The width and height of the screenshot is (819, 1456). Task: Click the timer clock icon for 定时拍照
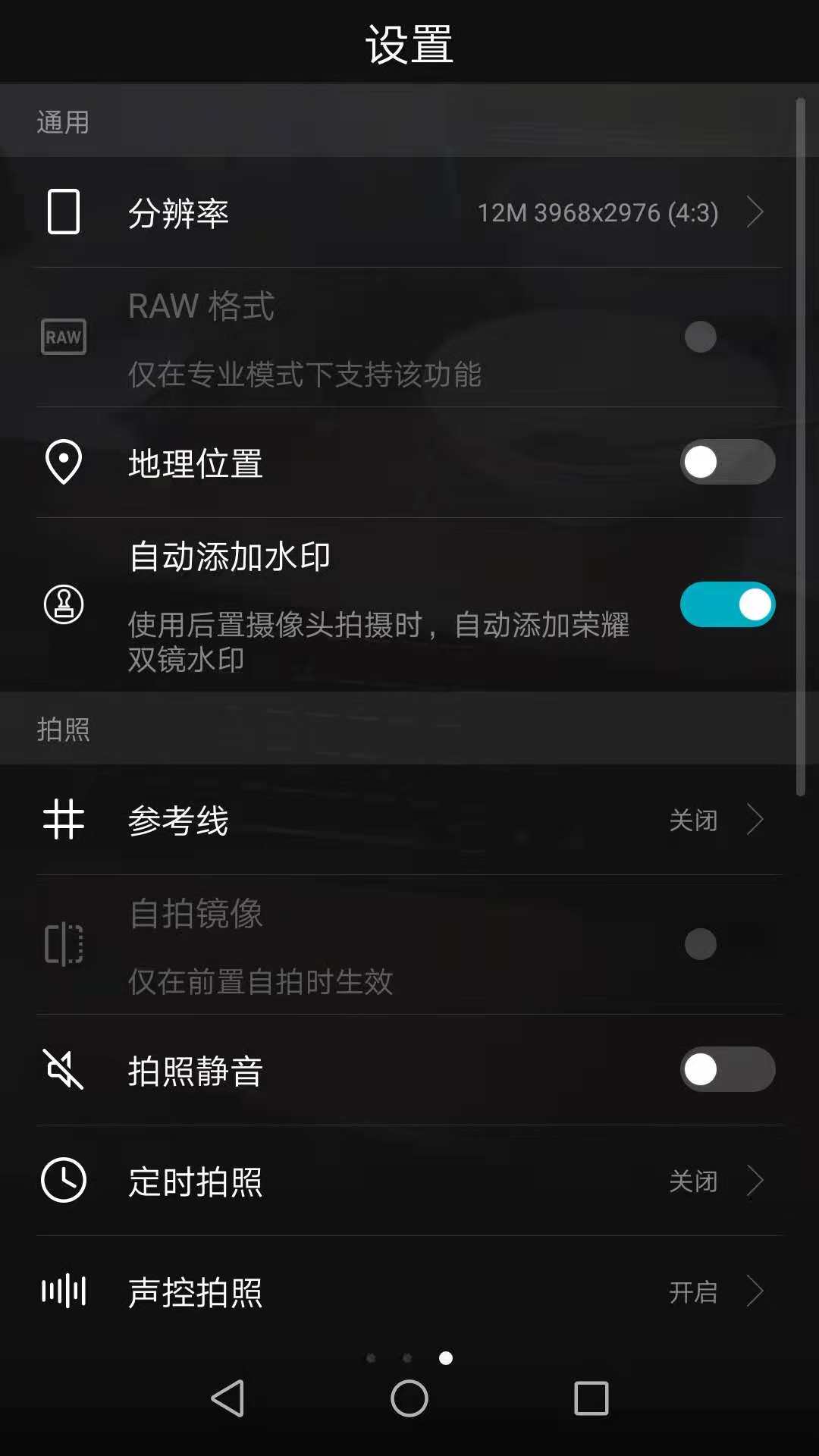click(64, 1180)
